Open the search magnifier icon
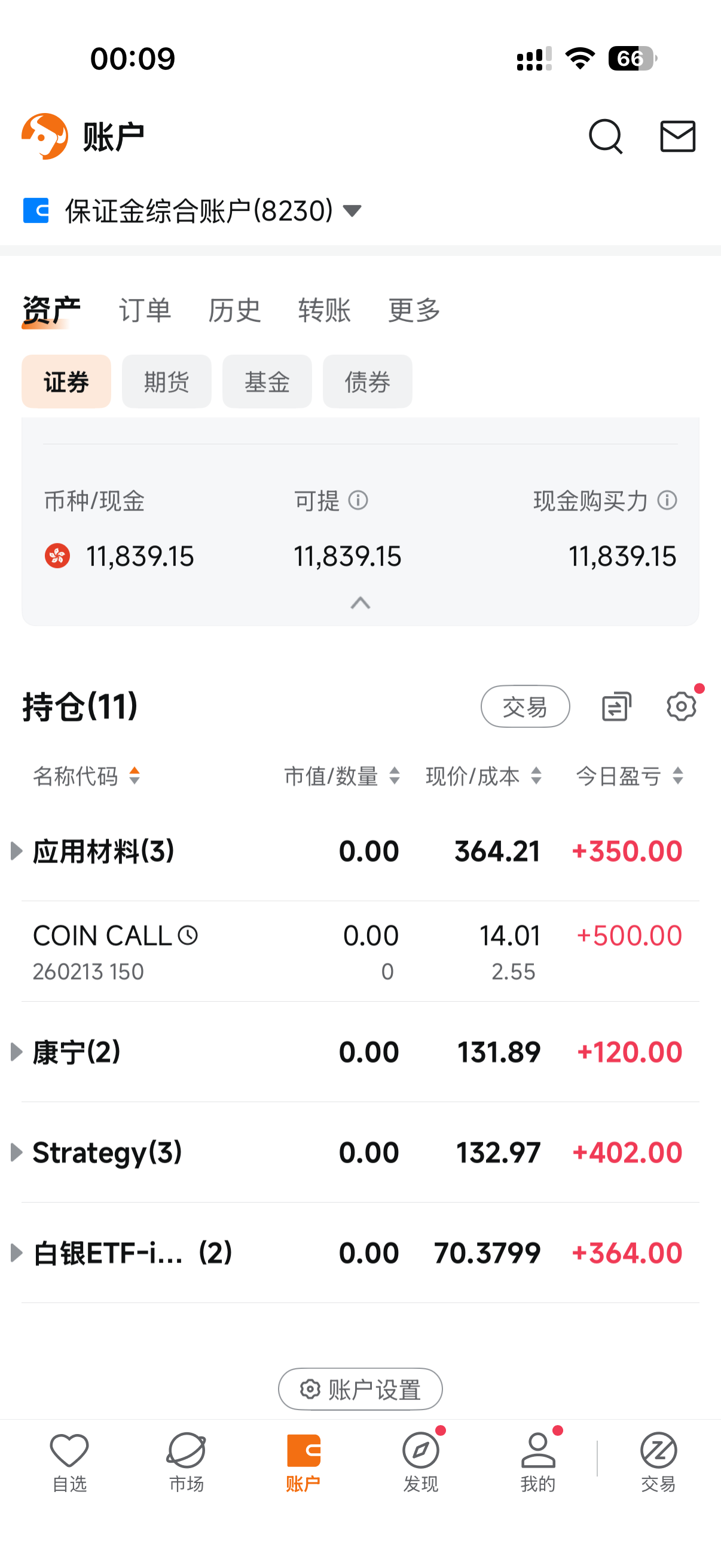 click(x=606, y=136)
